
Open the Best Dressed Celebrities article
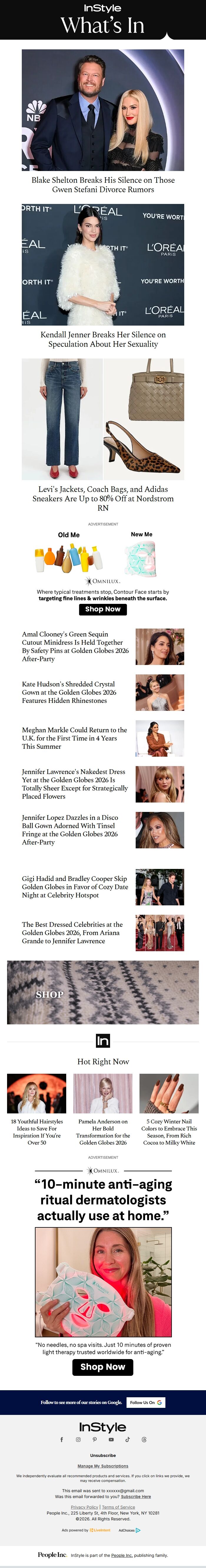(72, 932)
